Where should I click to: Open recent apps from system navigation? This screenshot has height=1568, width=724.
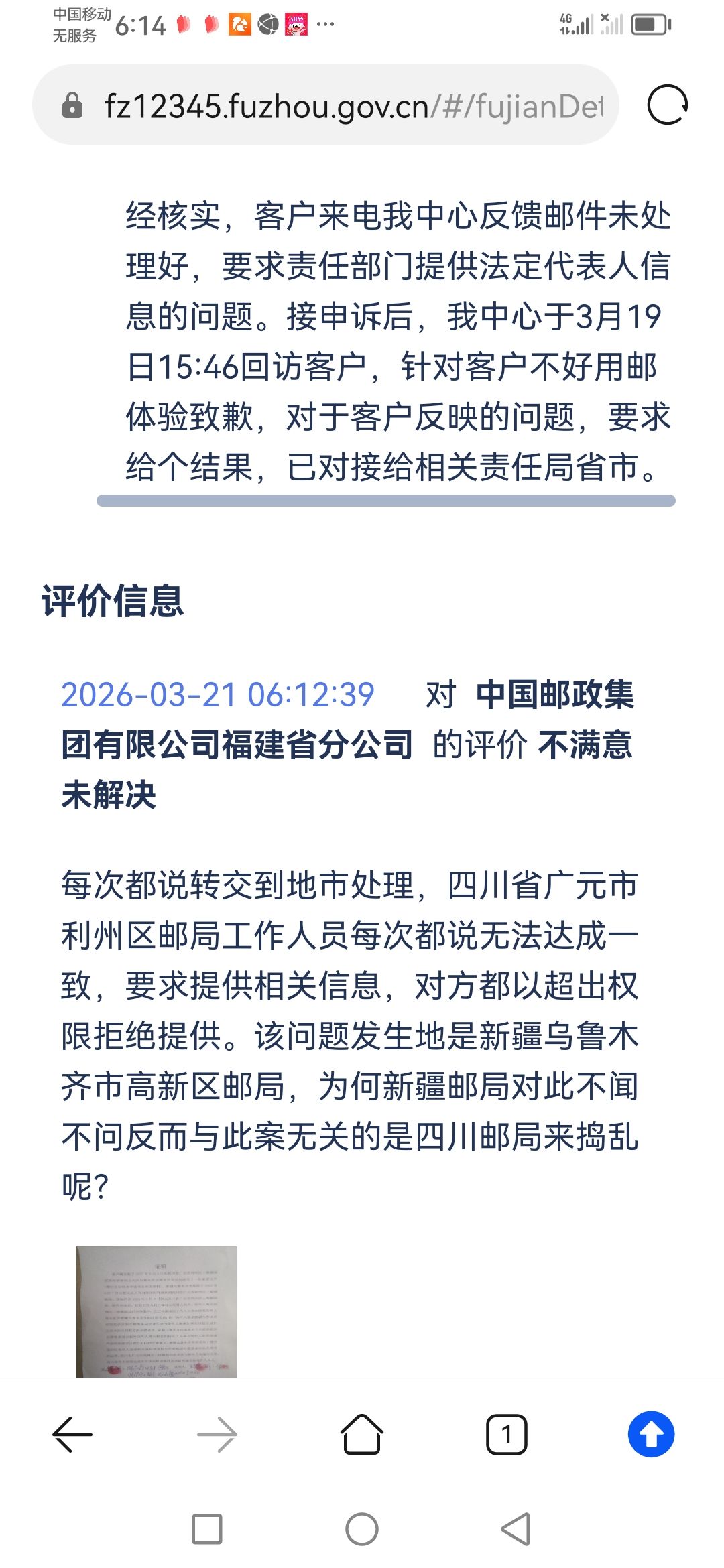tap(207, 1529)
